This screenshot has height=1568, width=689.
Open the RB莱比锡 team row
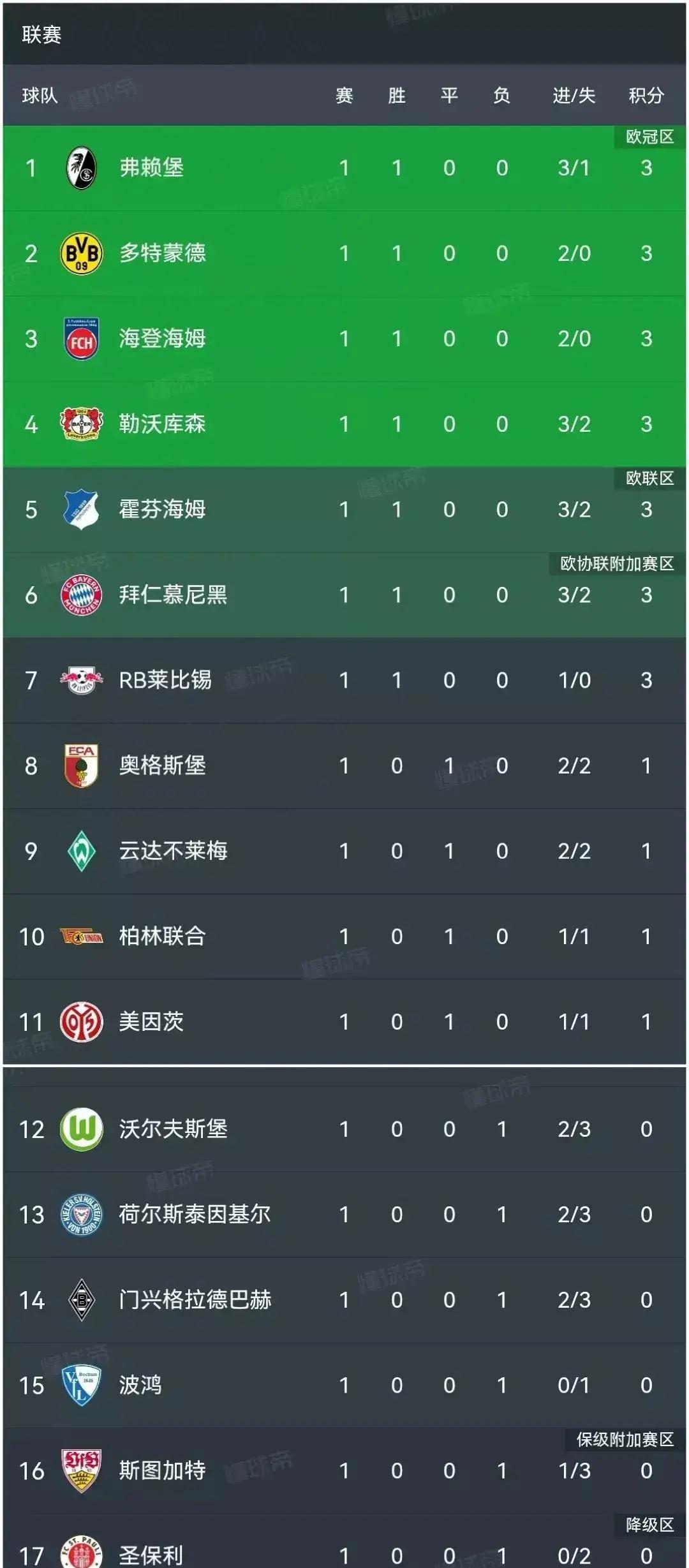[x=344, y=681]
